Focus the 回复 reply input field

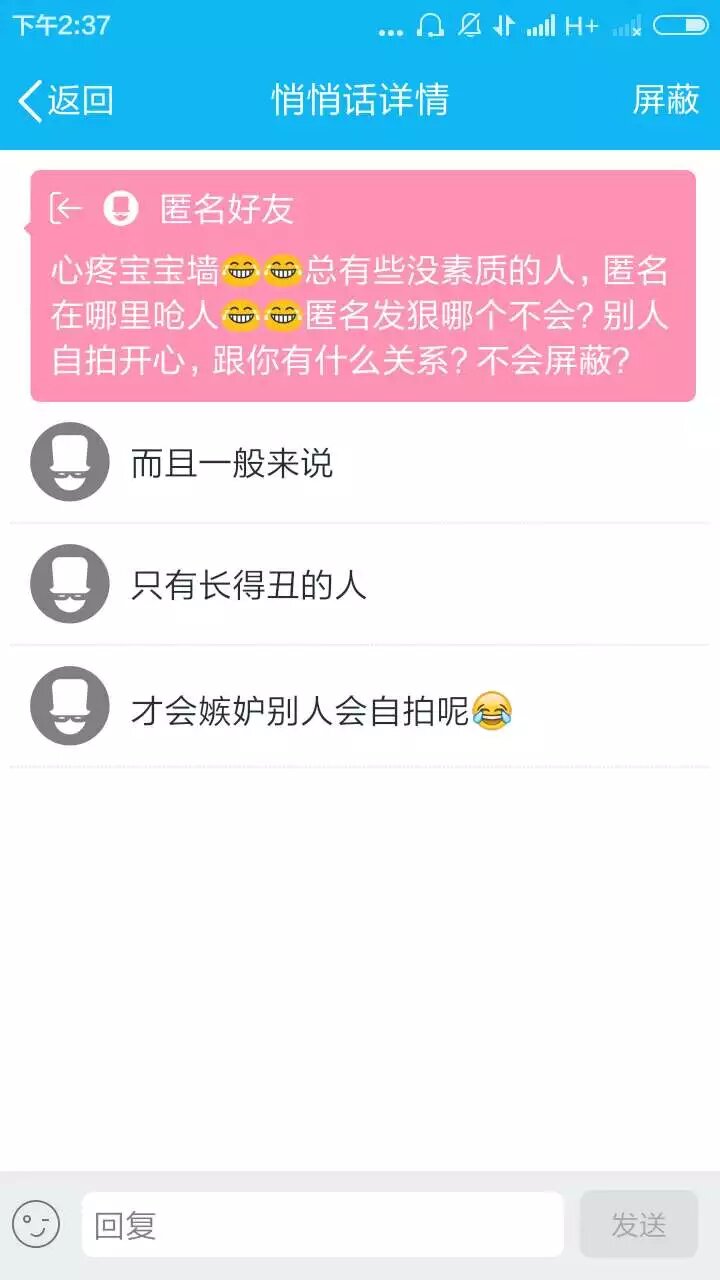322,1224
